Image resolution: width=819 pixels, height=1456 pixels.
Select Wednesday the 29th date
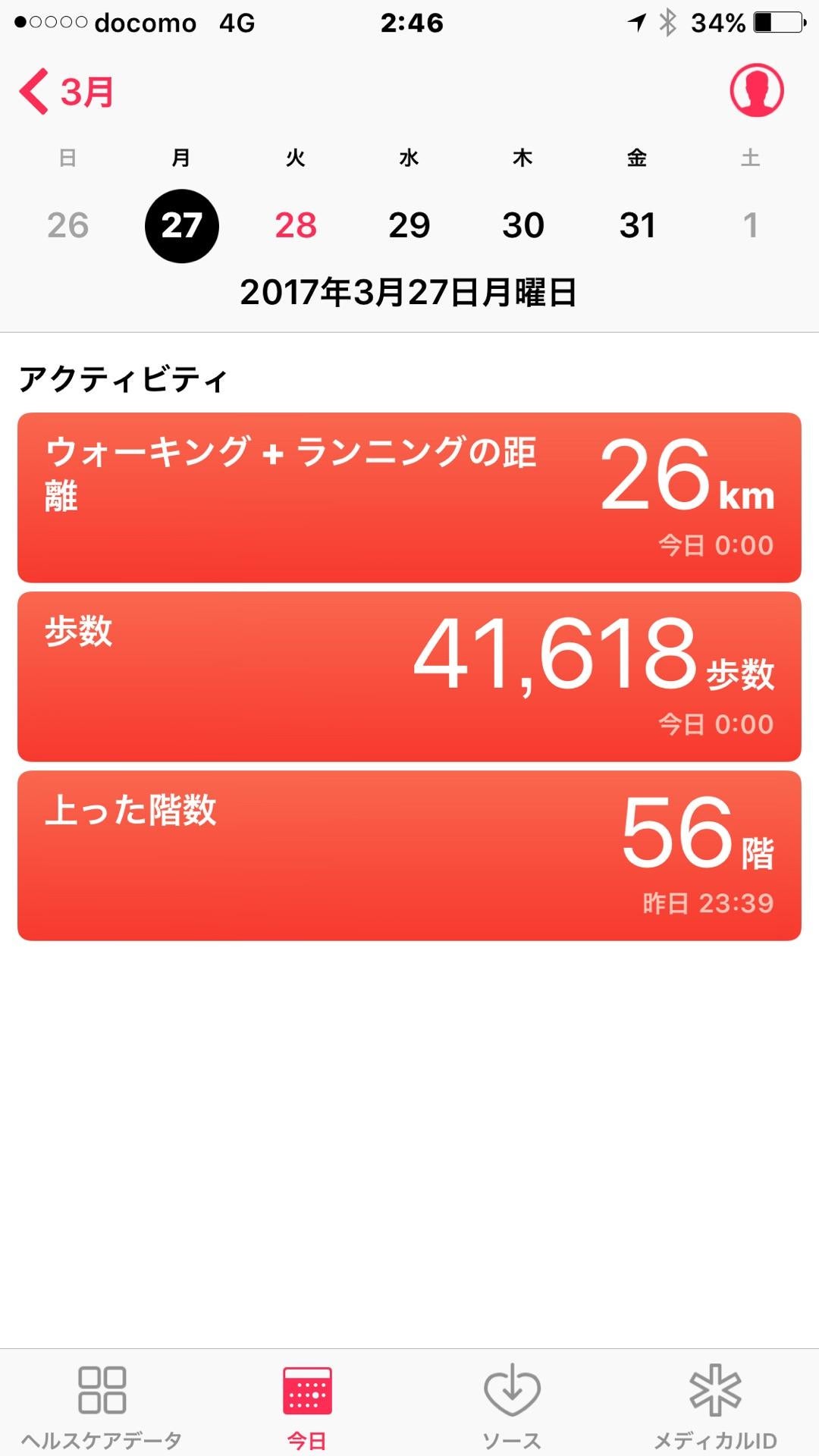point(409,224)
